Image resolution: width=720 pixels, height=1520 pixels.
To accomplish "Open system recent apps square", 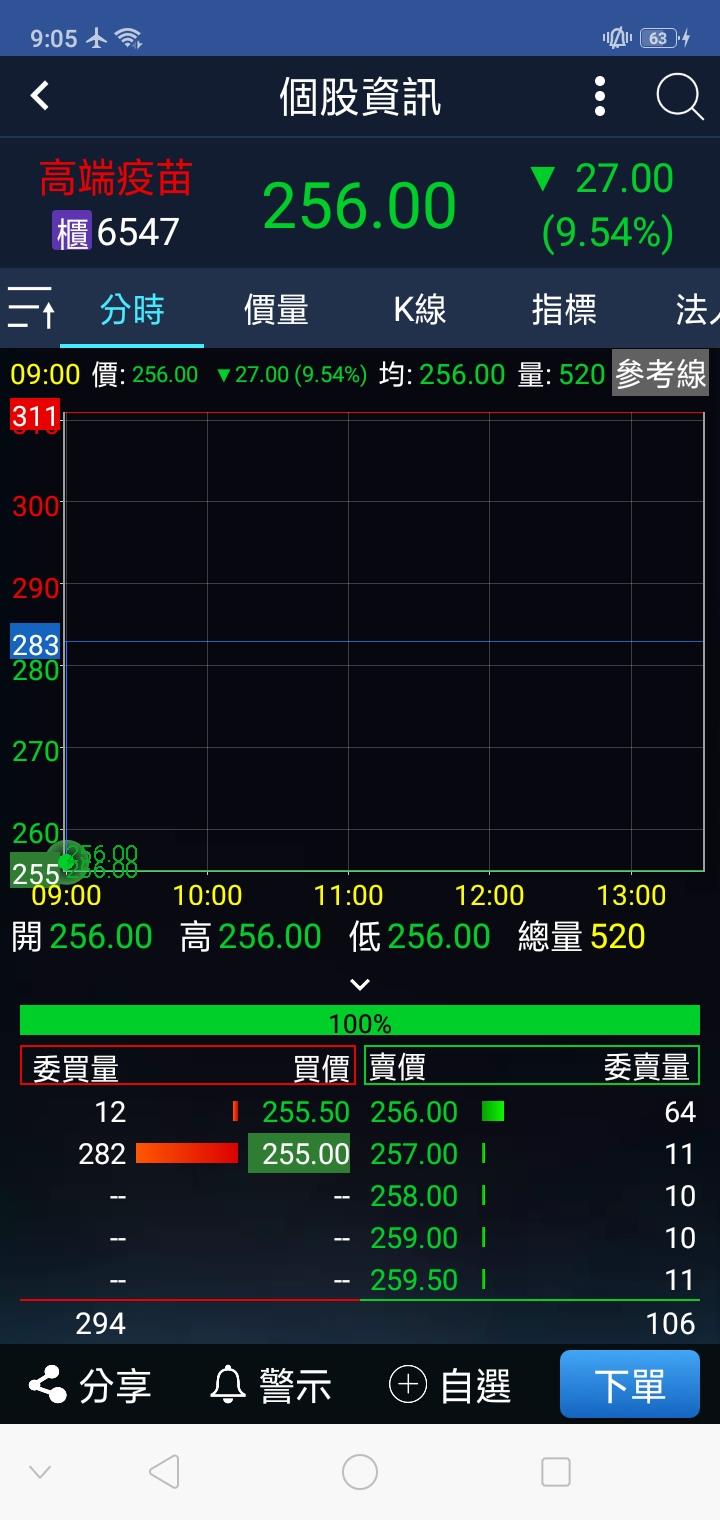I will coord(555,1472).
